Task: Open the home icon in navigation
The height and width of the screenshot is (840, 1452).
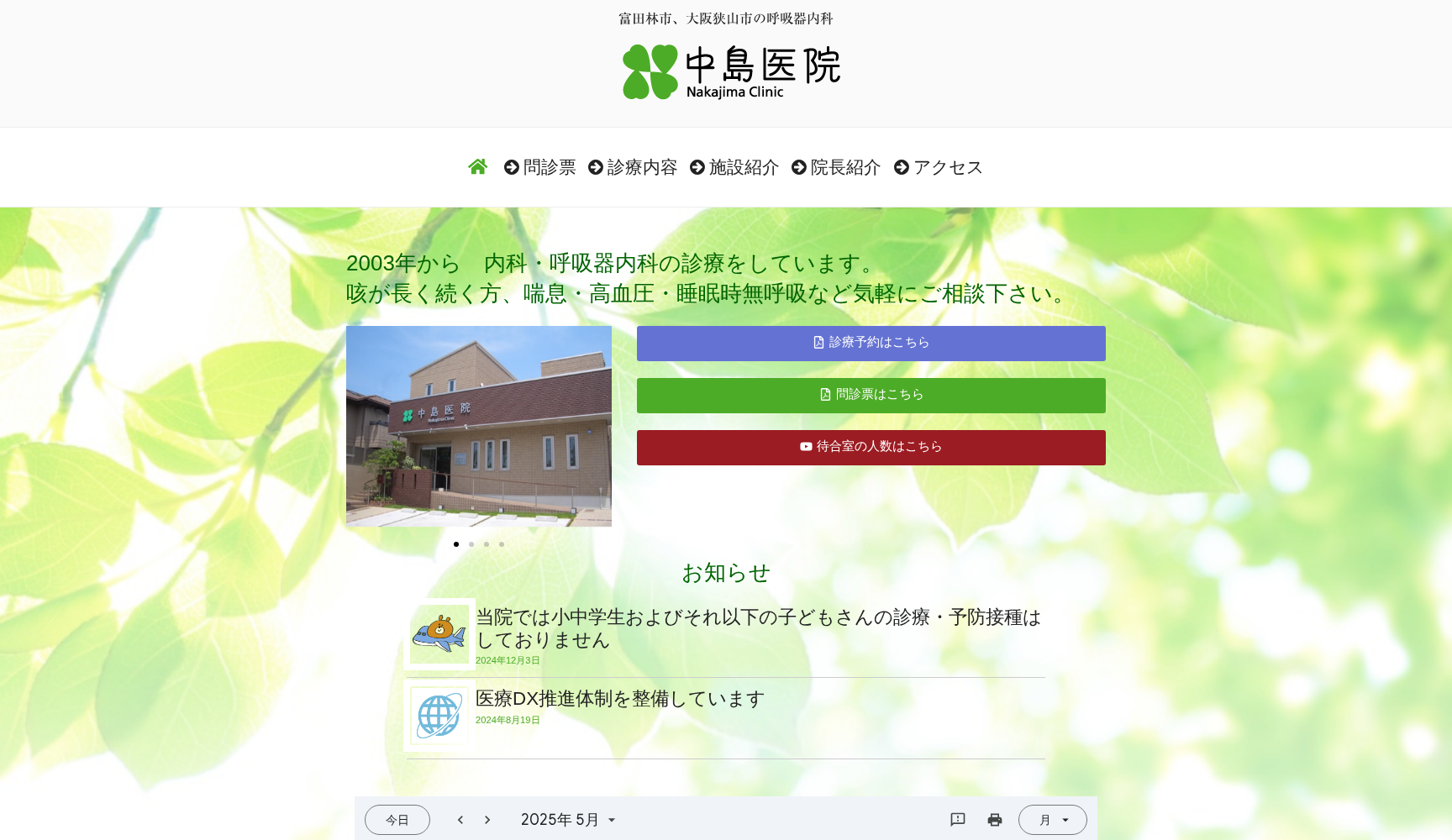Action: (x=477, y=167)
